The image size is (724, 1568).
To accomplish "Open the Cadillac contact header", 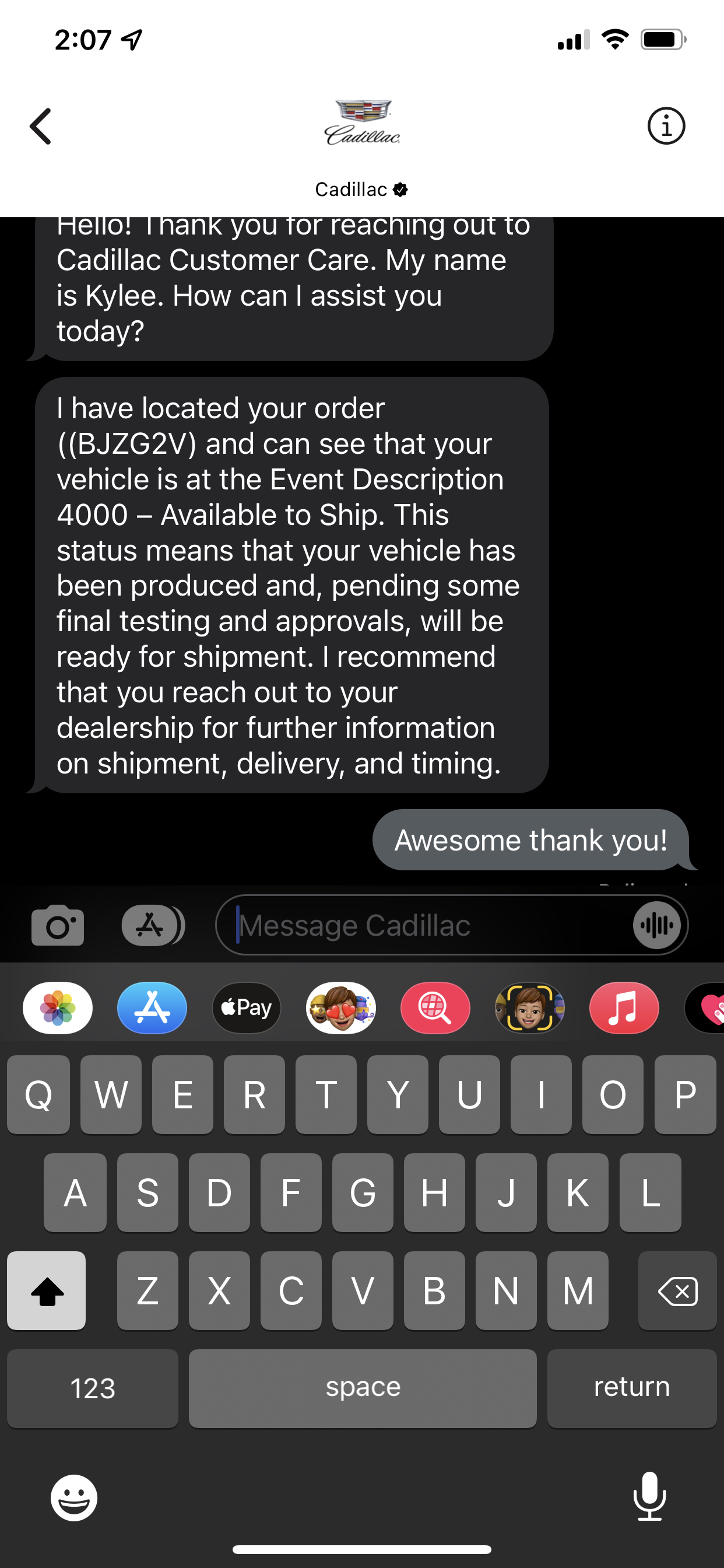I will (361, 146).
